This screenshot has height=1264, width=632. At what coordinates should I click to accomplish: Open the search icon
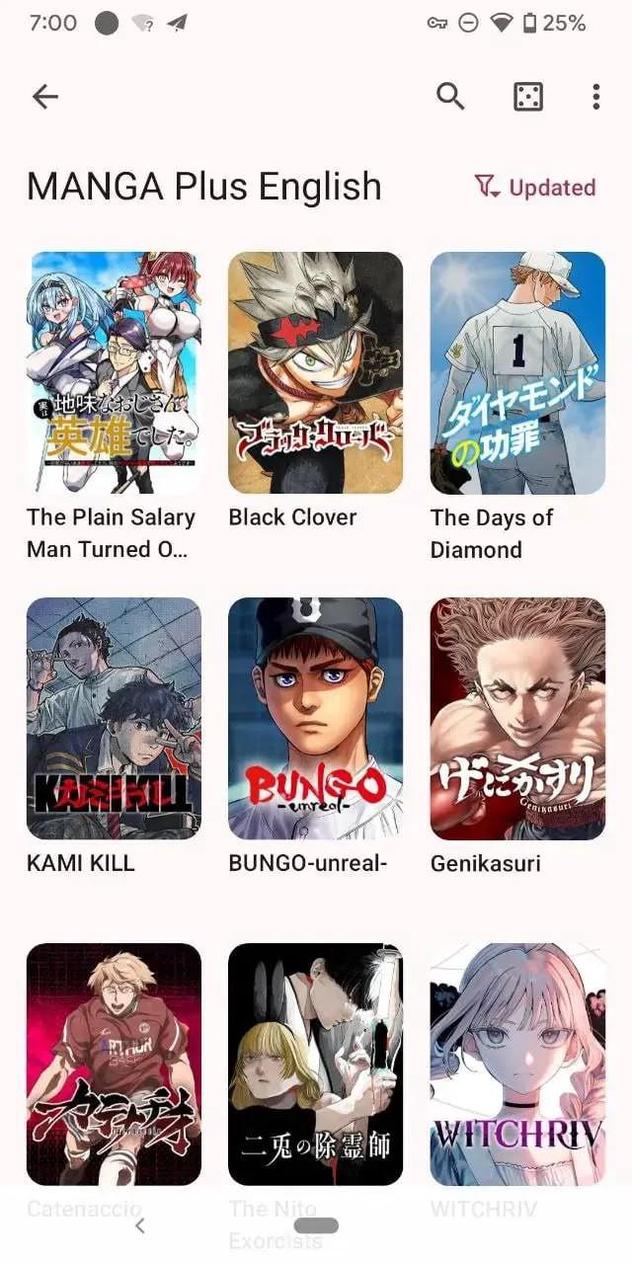click(x=451, y=96)
